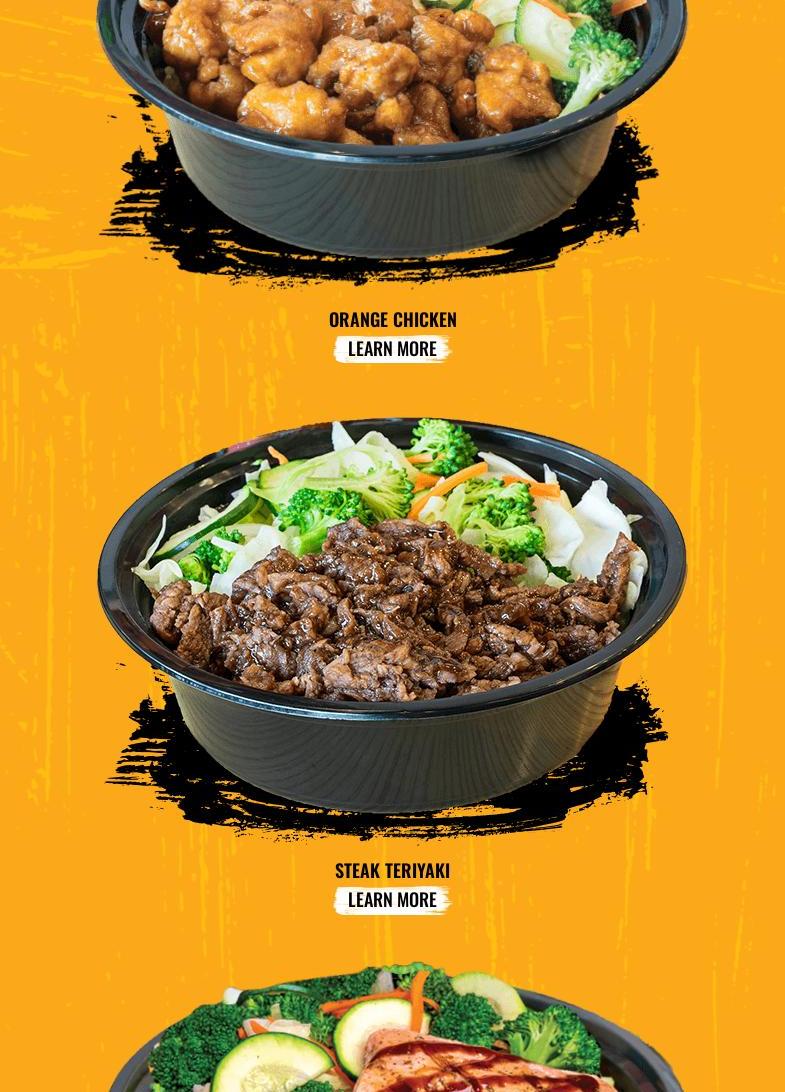View the Steak Teriyaki bowl image
Image resolution: width=785 pixels, height=1092 pixels.
(x=392, y=620)
